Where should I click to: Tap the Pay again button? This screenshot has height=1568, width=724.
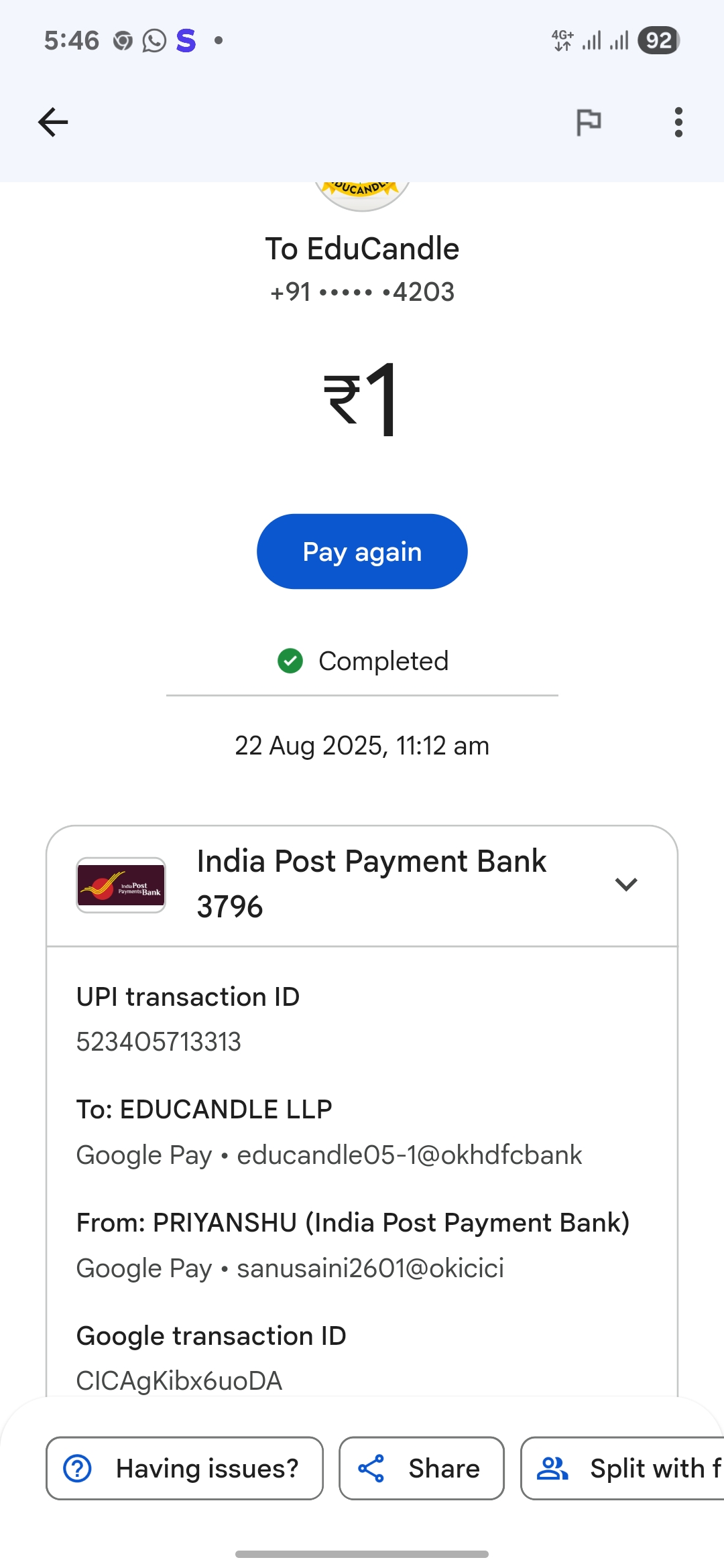362,551
